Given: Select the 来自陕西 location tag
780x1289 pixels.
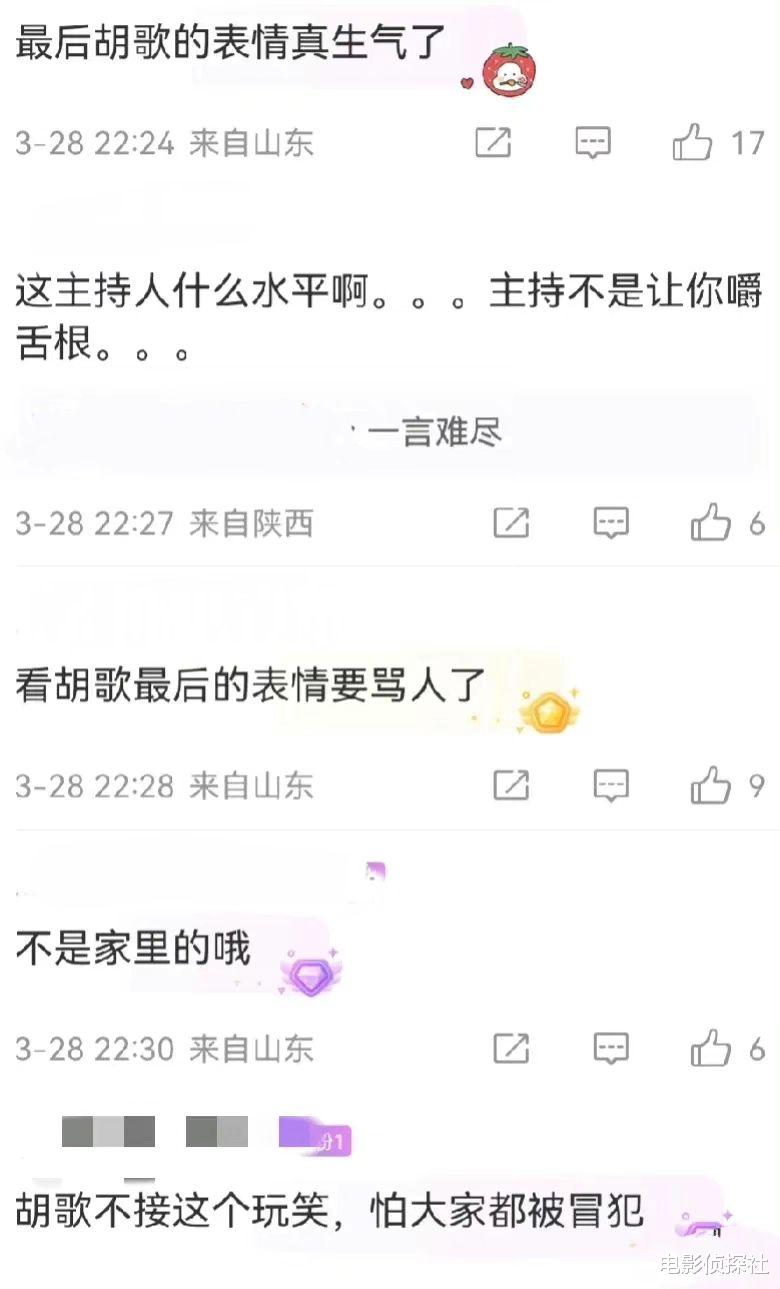Looking at the screenshot, I should [252, 524].
